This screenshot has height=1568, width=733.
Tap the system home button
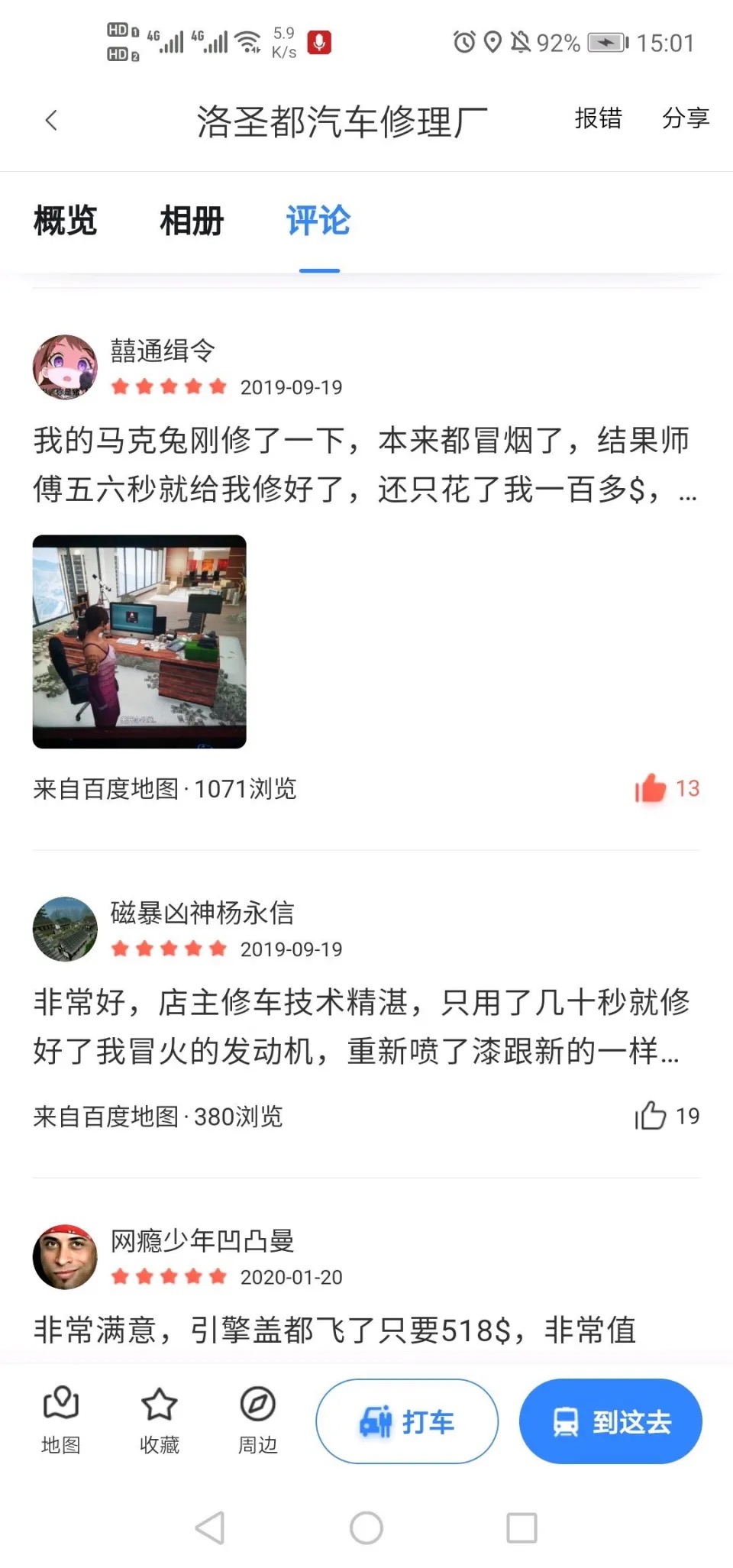(366, 1528)
